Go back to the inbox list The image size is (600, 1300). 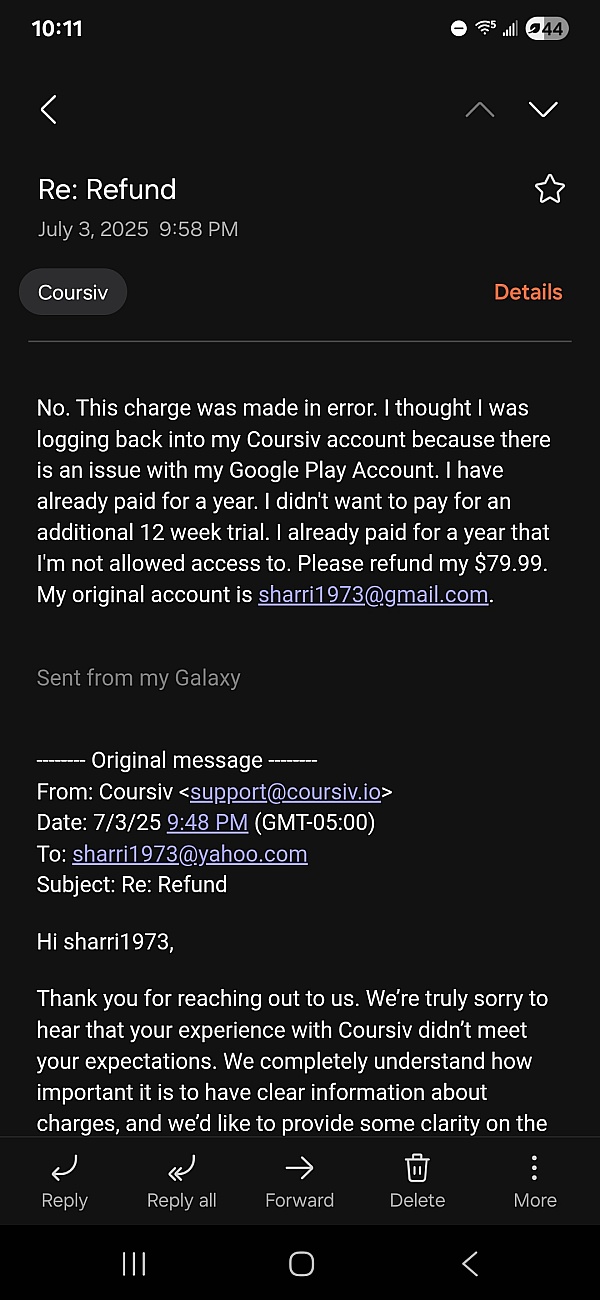[48, 109]
